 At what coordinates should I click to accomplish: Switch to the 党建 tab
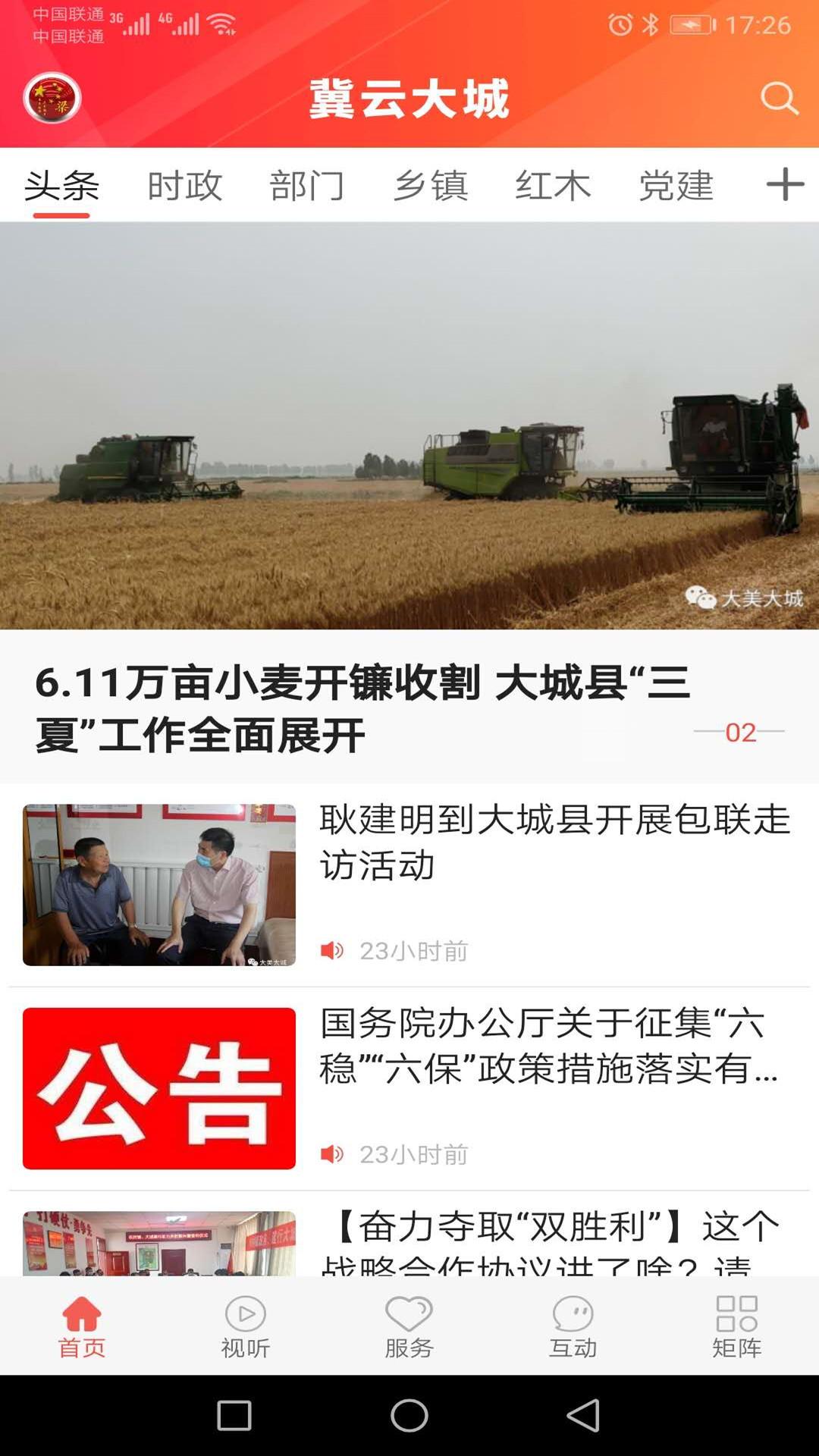(x=674, y=184)
